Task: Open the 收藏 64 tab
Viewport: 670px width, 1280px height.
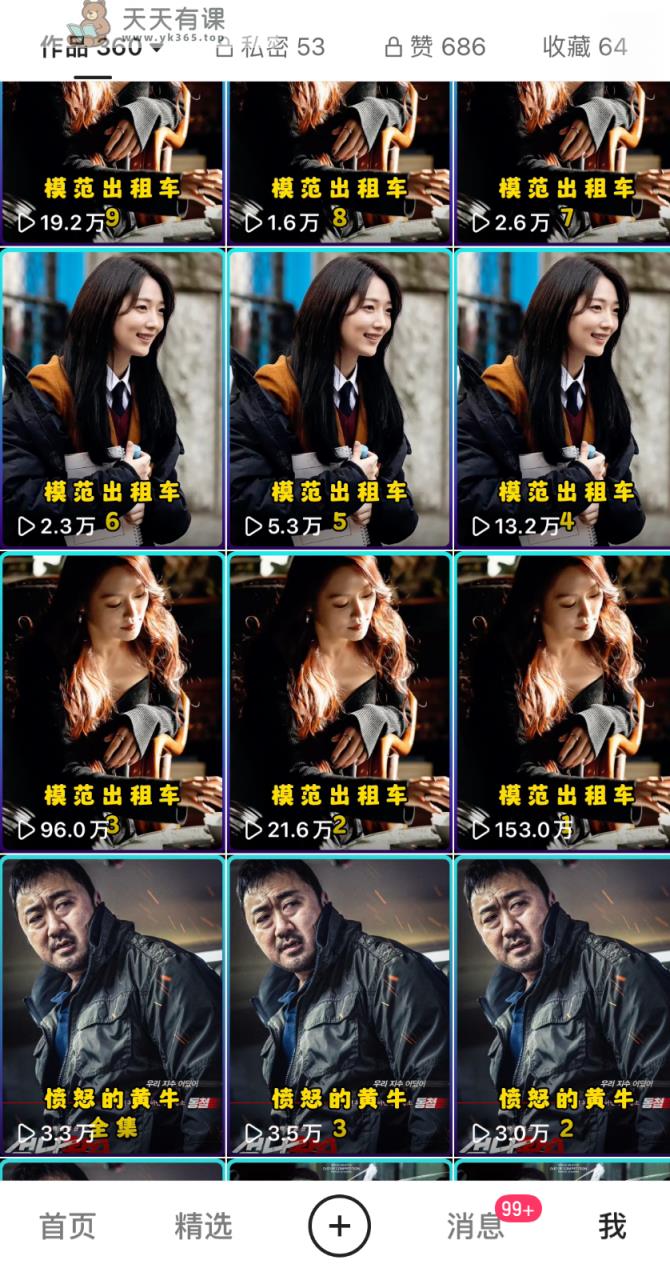Action: [x=584, y=47]
